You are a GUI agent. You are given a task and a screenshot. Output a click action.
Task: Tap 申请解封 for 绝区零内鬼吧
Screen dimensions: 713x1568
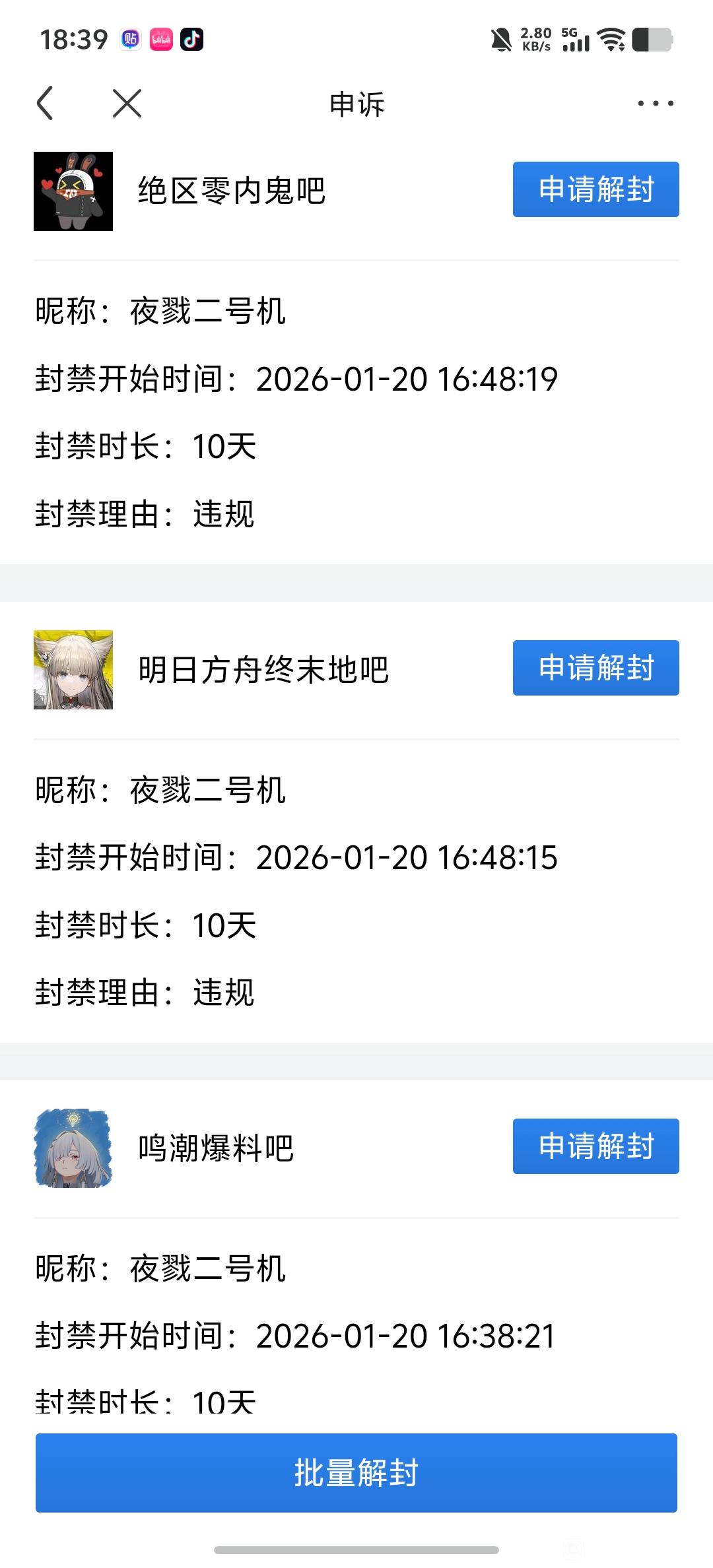click(x=595, y=189)
